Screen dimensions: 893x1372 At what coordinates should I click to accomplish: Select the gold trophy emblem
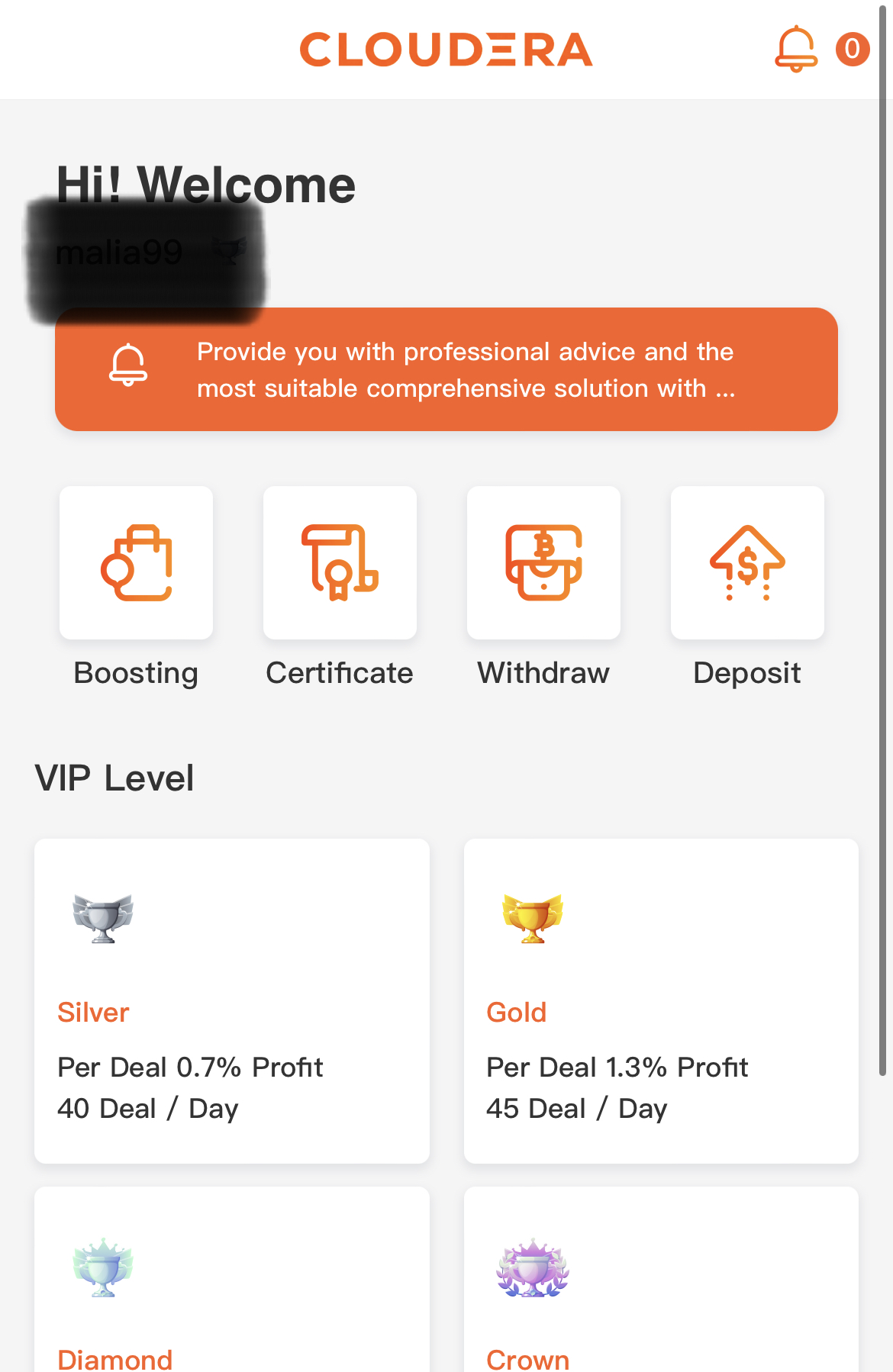tap(532, 918)
